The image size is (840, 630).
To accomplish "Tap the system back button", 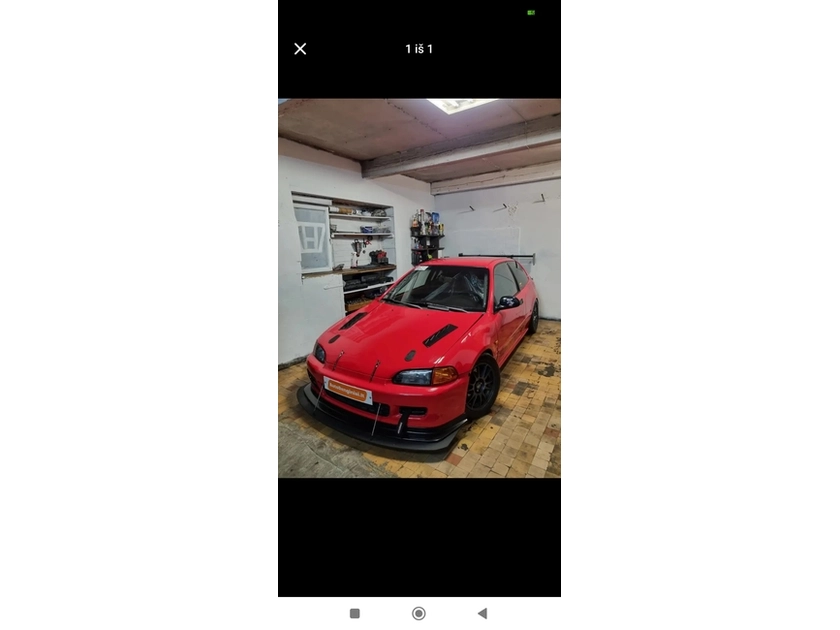I will (x=482, y=613).
